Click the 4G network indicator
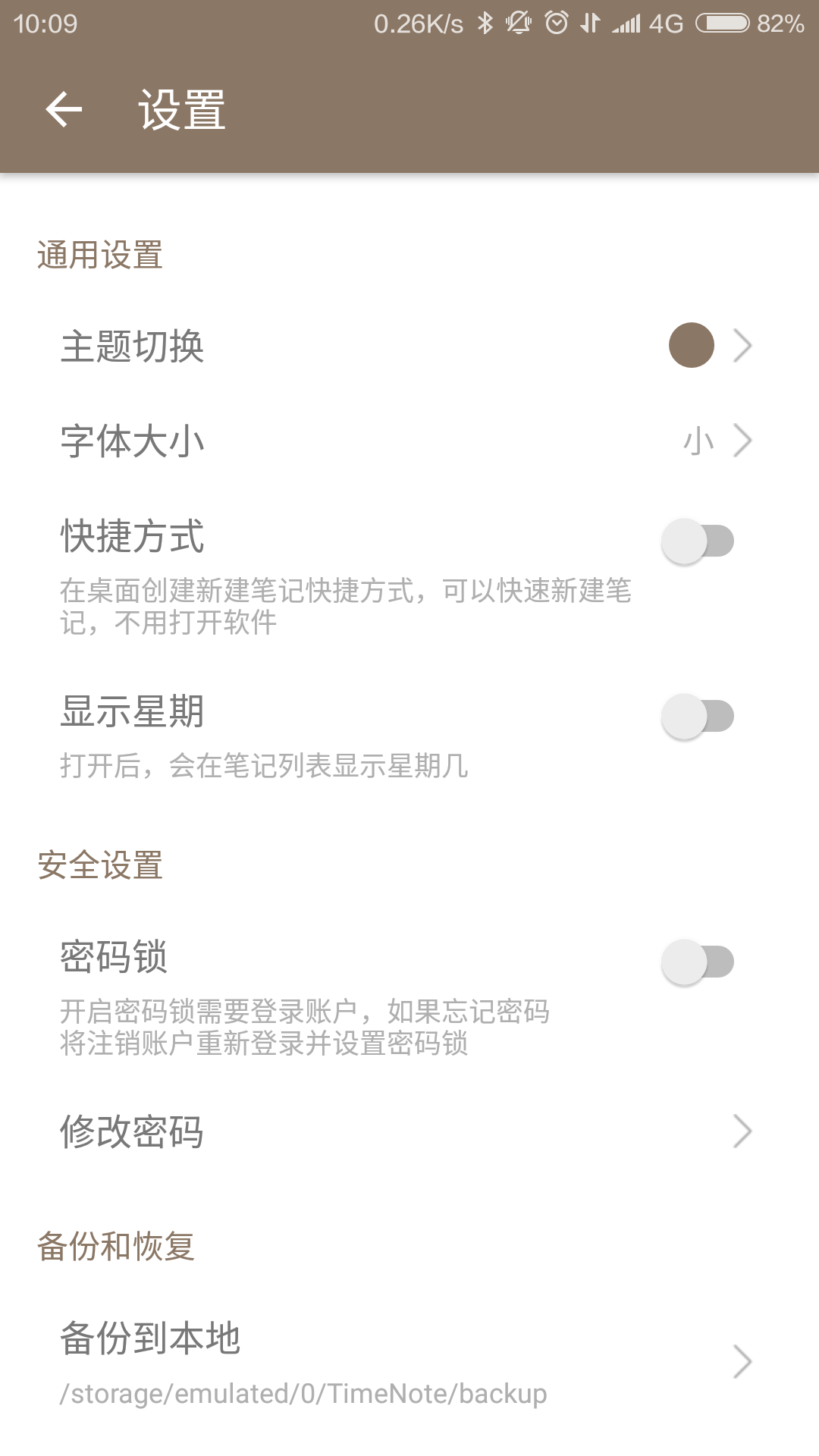The height and width of the screenshot is (1456, 819). click(x=664, y=23)
